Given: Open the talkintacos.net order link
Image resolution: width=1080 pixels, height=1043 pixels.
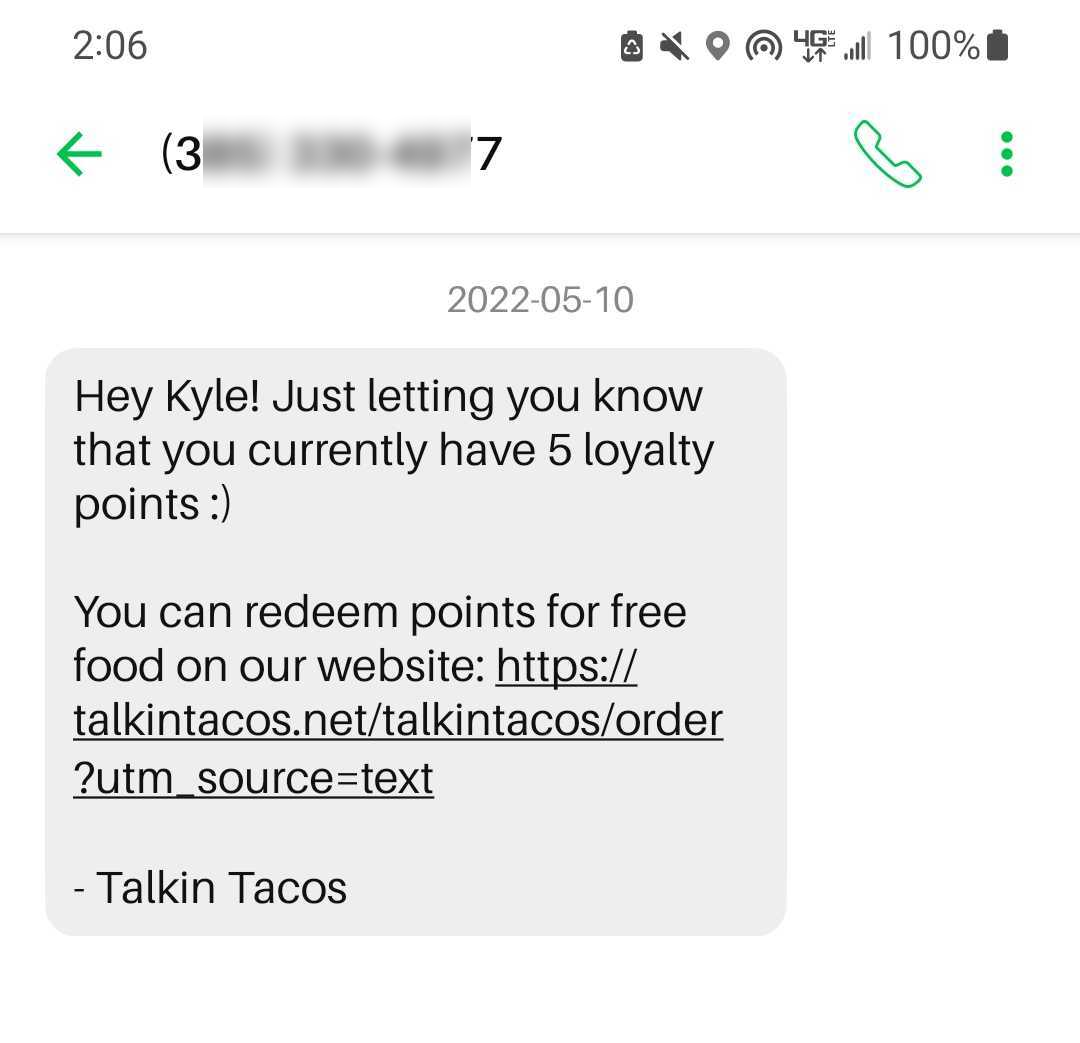Looking at the screenshot, I should tap(397, 721).
